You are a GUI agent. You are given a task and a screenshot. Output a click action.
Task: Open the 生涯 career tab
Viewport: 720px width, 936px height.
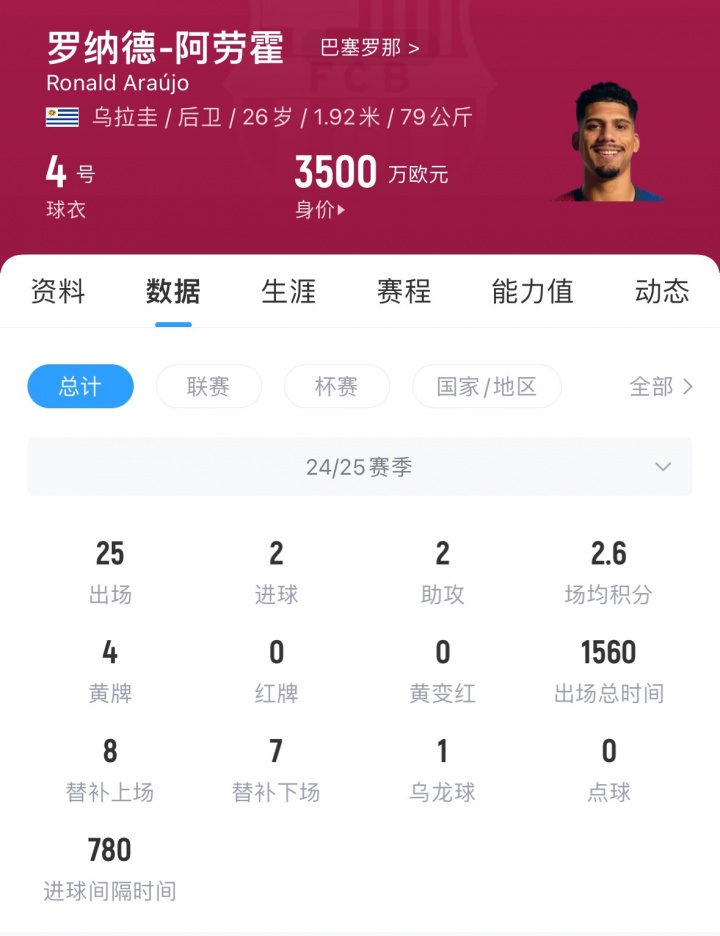point(288,292)
